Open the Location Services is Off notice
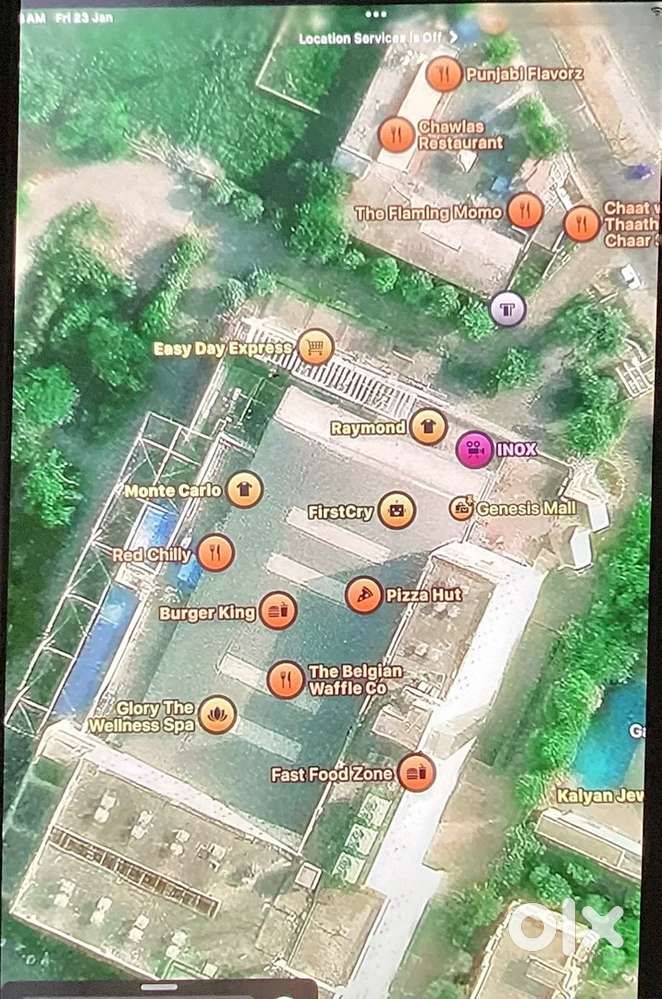Screen dimensions: 662x999 [x=378, y=38]
